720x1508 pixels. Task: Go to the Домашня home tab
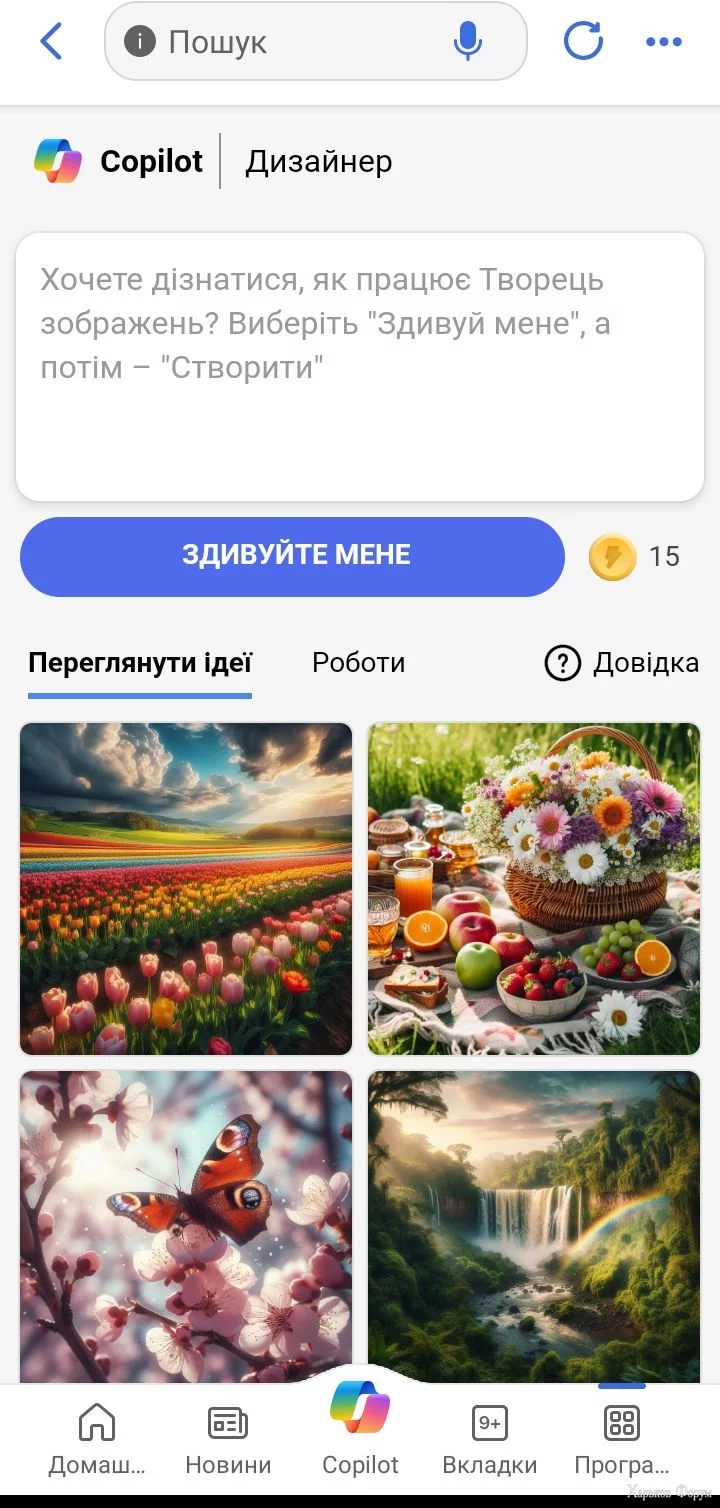[97, 1440]
